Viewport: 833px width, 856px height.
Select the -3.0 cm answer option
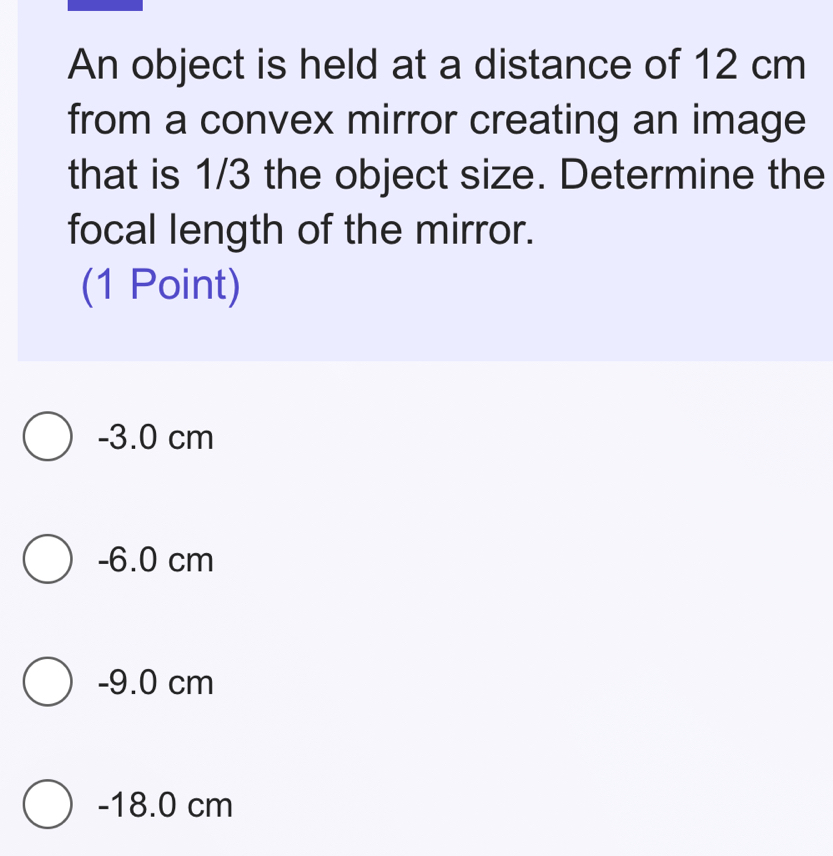pos(47,437)
